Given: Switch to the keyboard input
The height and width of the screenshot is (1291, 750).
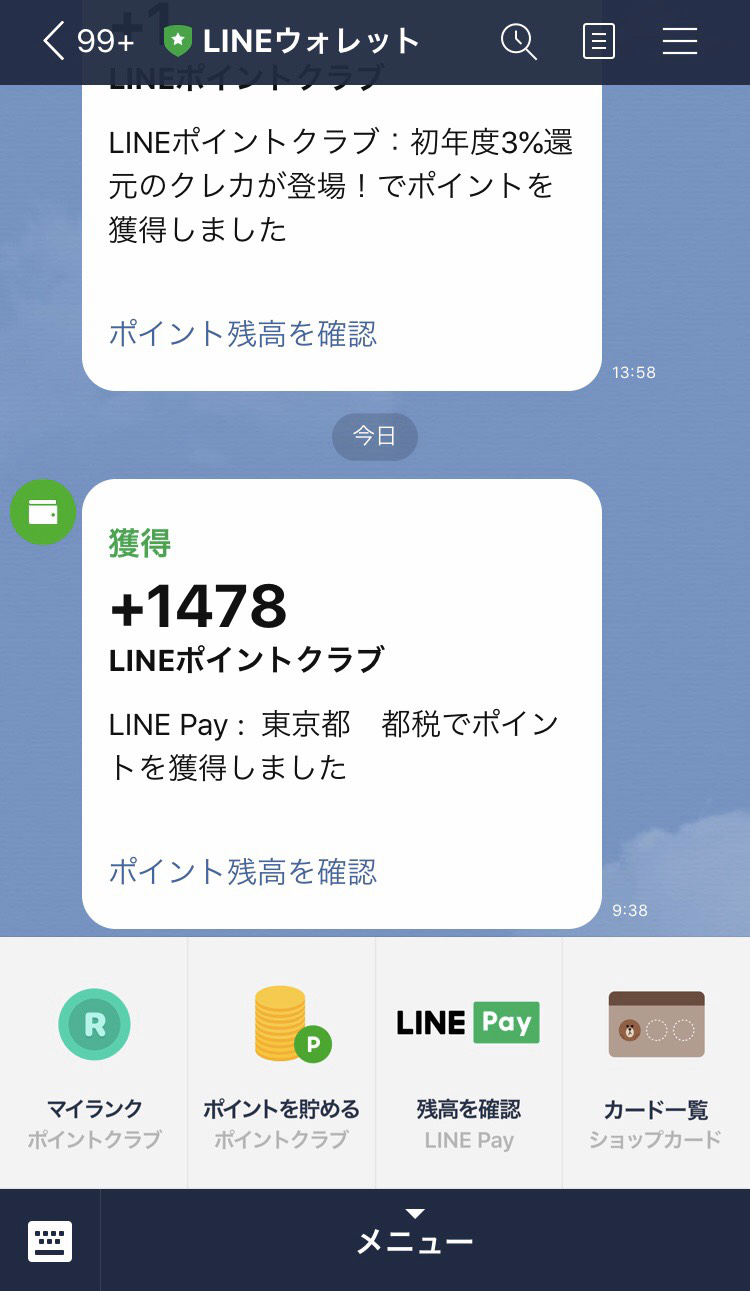Looking at the screenshot, I should pyautogui.click(x=50, y=1241).
